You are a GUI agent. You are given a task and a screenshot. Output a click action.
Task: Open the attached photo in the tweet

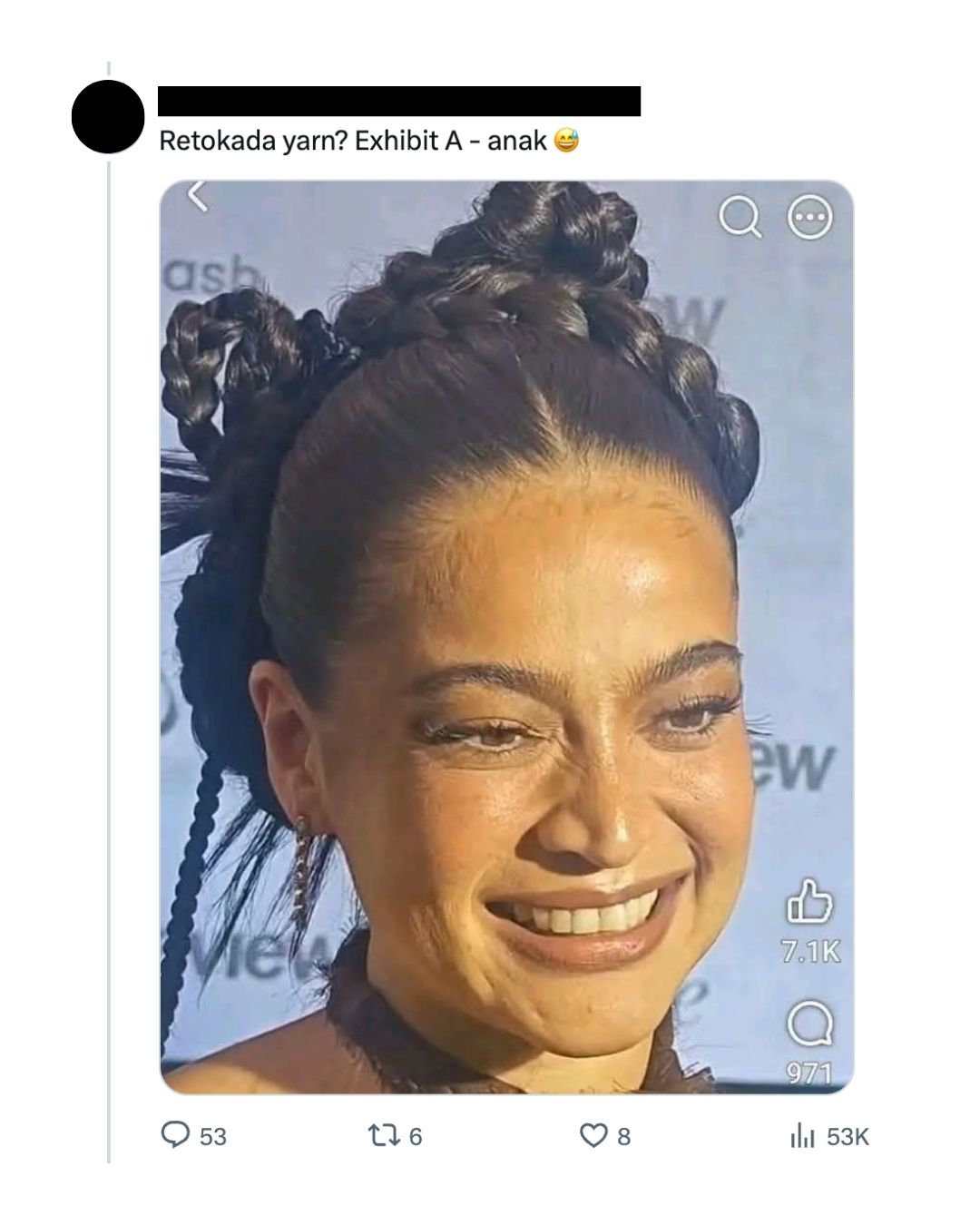pyautogui.click(x=507, y=637)
